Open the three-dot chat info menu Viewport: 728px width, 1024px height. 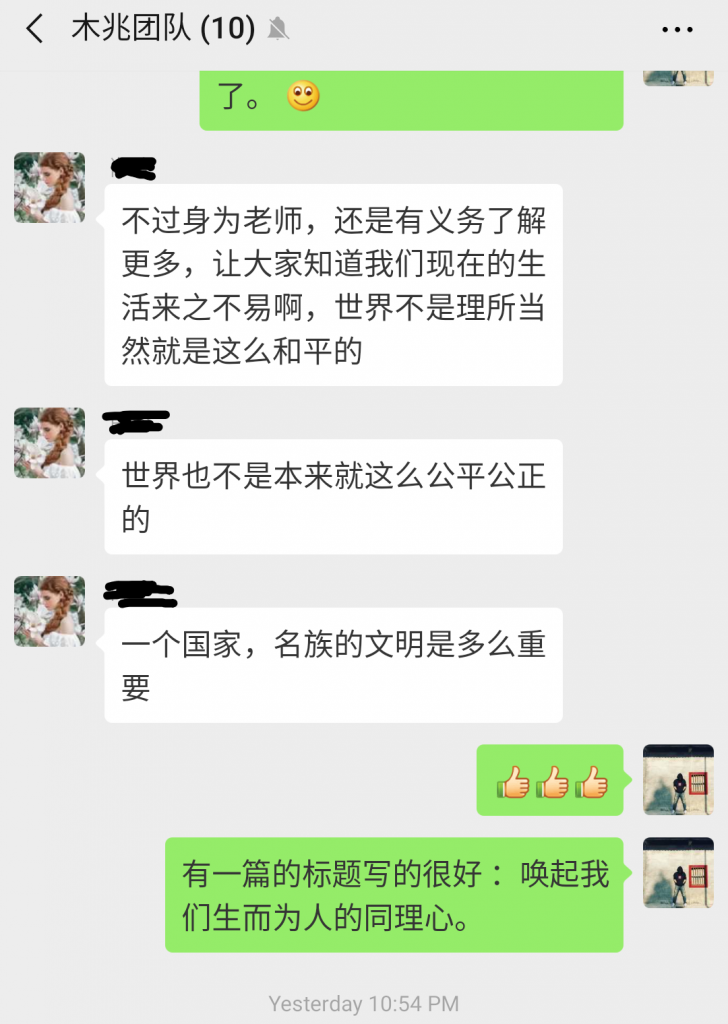coord(678,30)
